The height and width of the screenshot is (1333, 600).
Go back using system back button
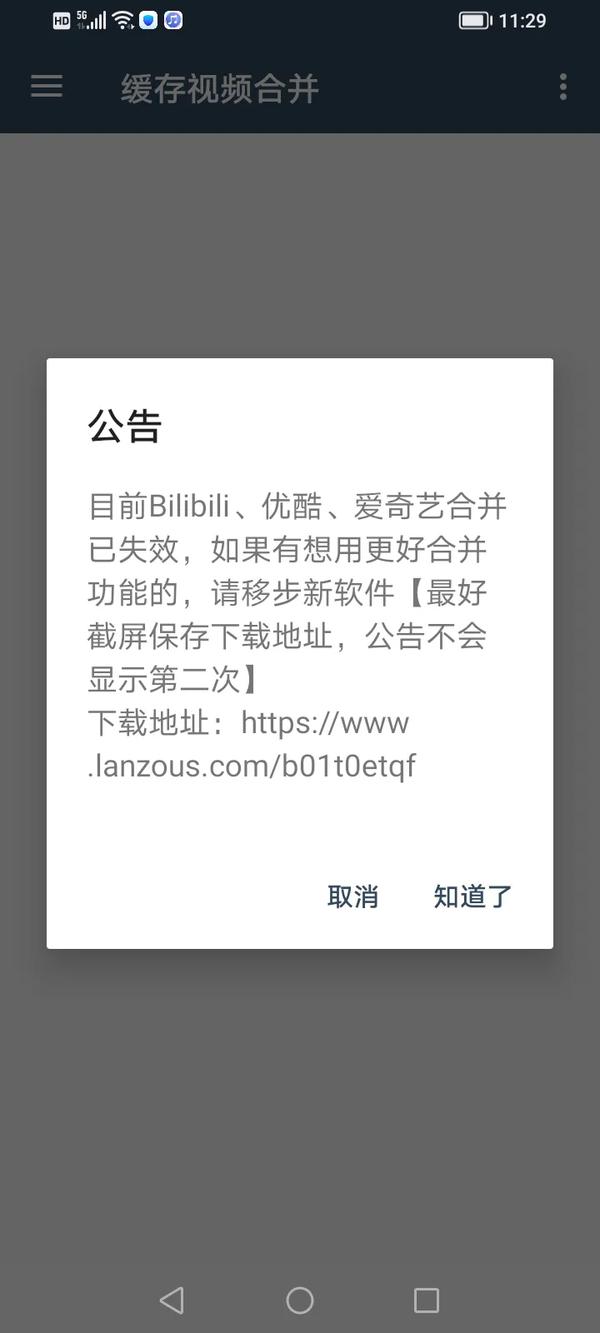click(x=172, y=1299)
